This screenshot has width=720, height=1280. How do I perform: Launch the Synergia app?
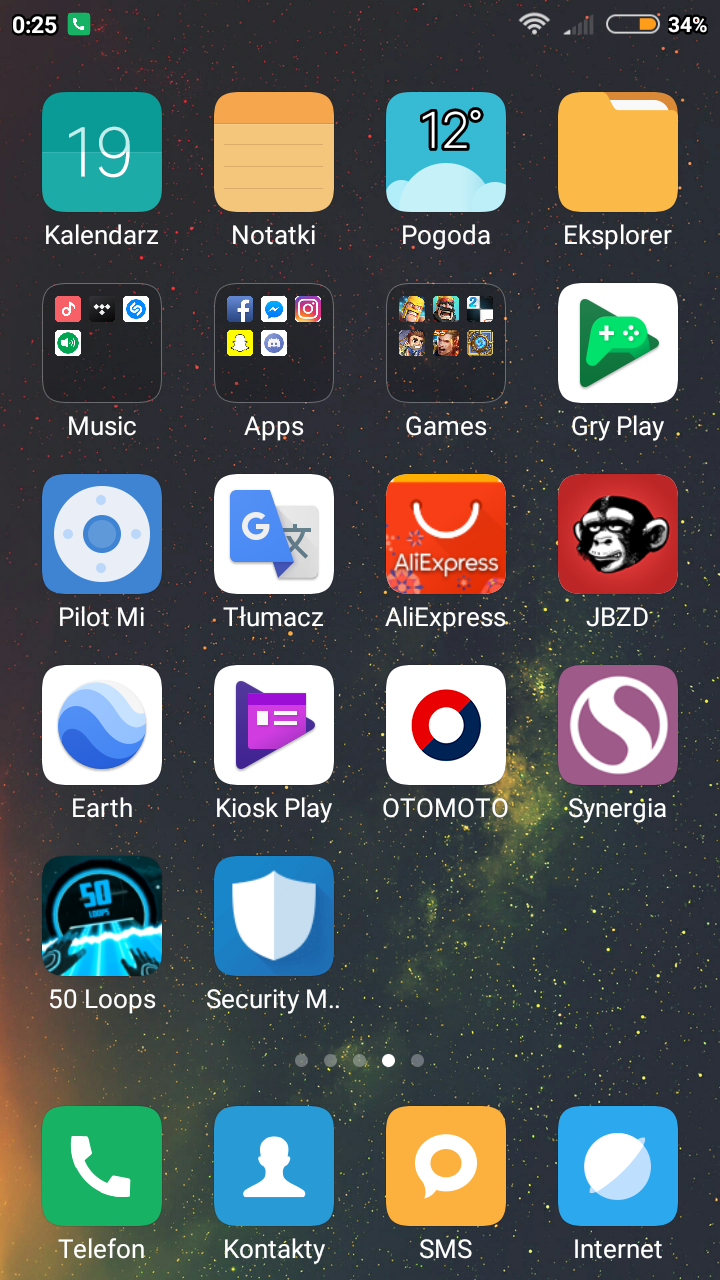point(618,725)
